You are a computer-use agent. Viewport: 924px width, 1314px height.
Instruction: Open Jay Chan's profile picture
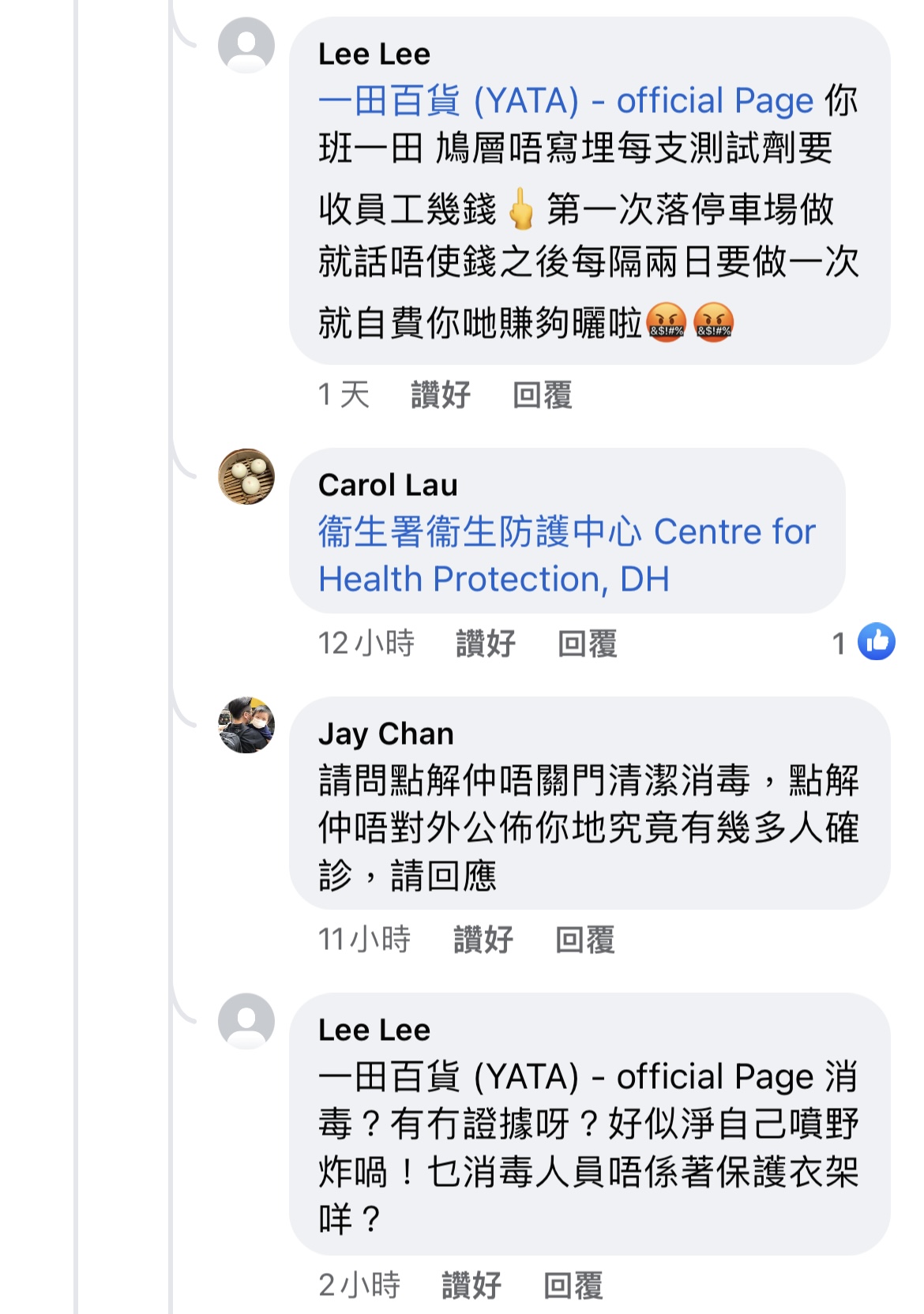pyautogui.click(x=246, y=725)
